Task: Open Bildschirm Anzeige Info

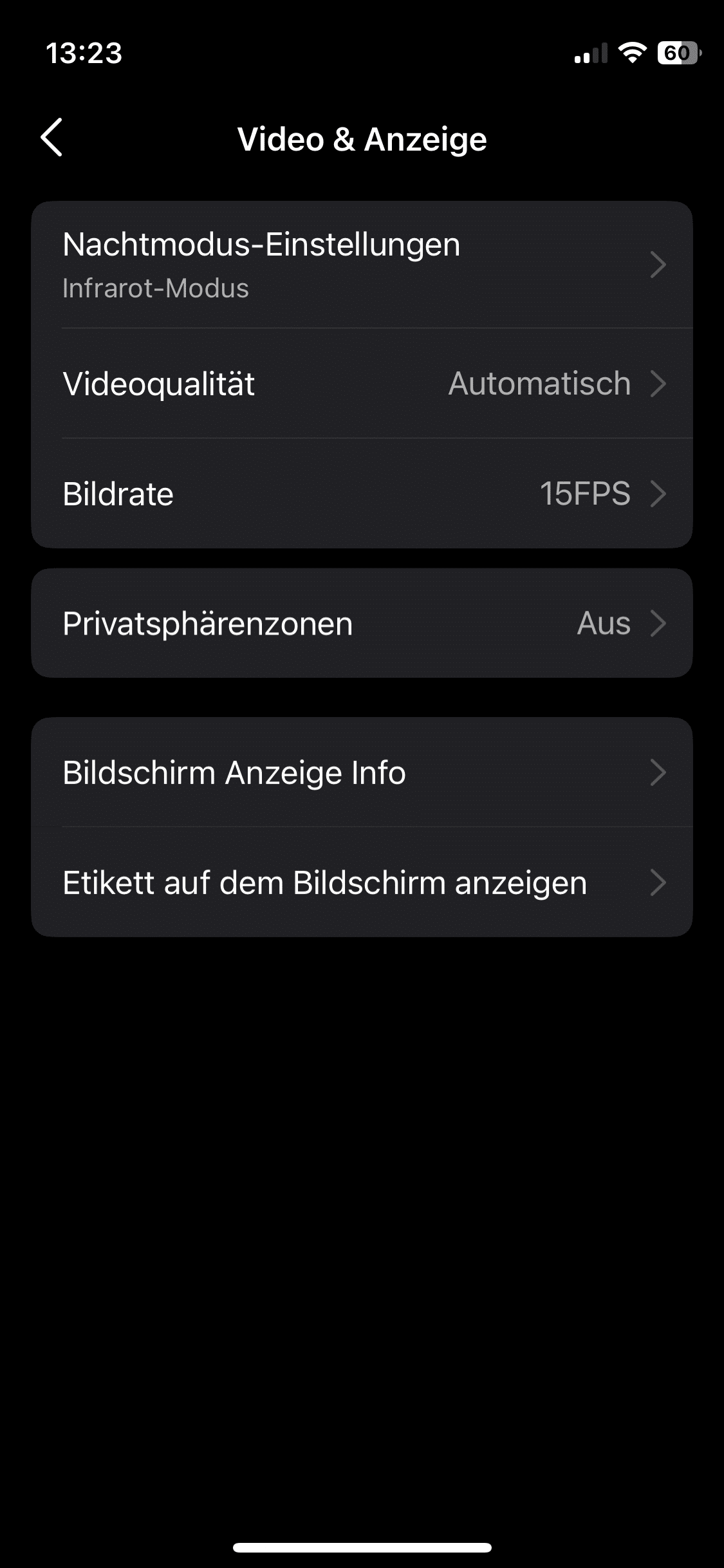Action: [x=362, y=772]
